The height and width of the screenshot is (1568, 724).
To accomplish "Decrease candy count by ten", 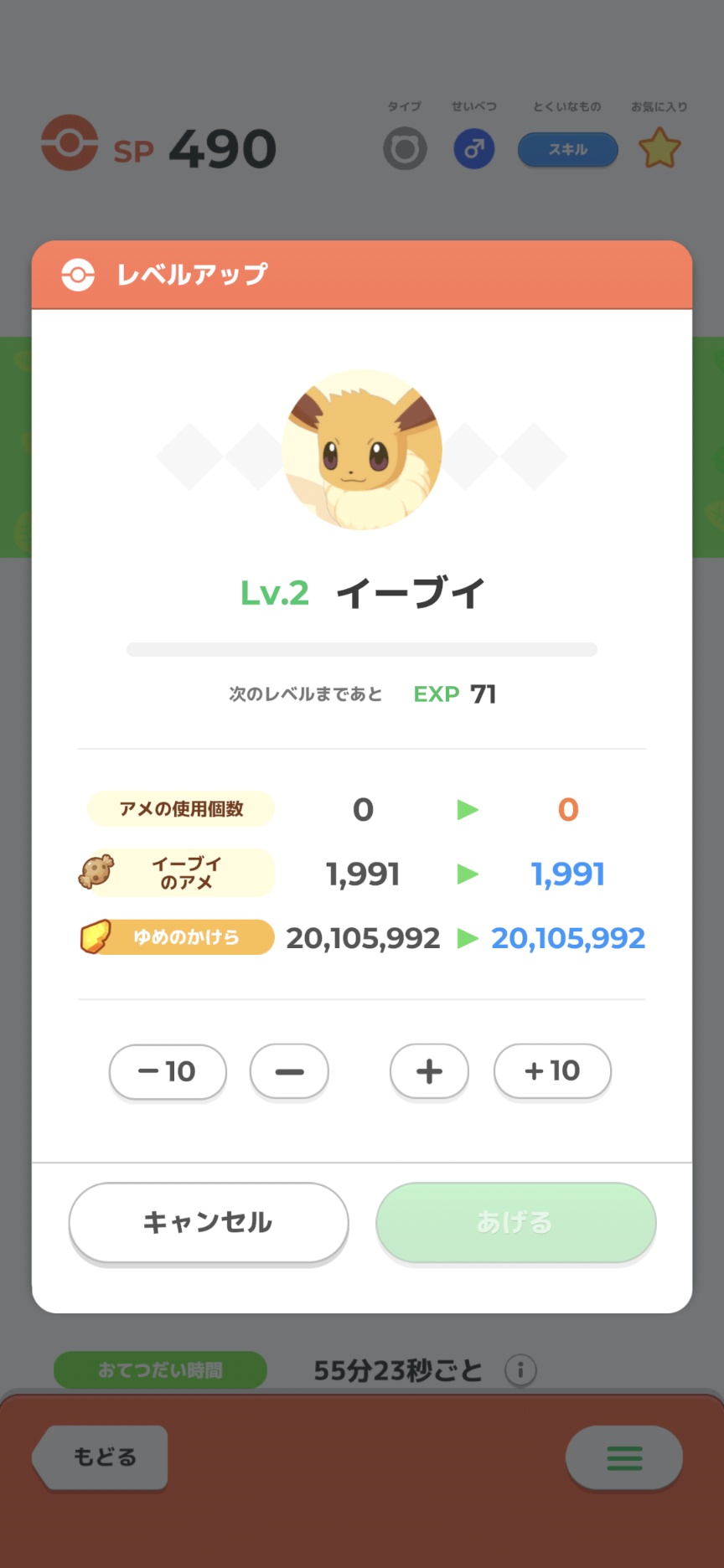I will pyautogui.click(x=168, y=1071).
